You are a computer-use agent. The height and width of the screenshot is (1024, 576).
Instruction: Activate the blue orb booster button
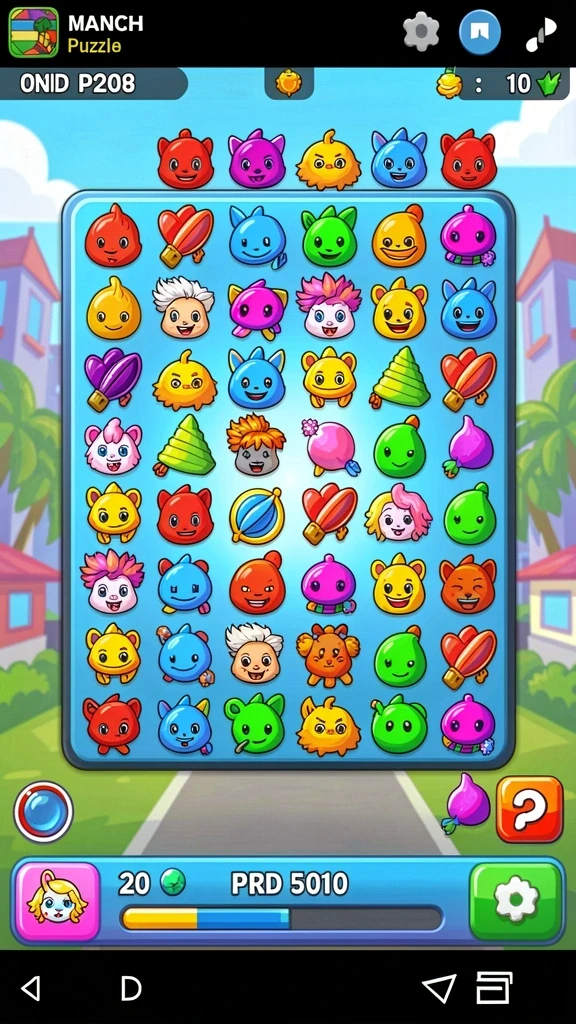click(43, 812)
